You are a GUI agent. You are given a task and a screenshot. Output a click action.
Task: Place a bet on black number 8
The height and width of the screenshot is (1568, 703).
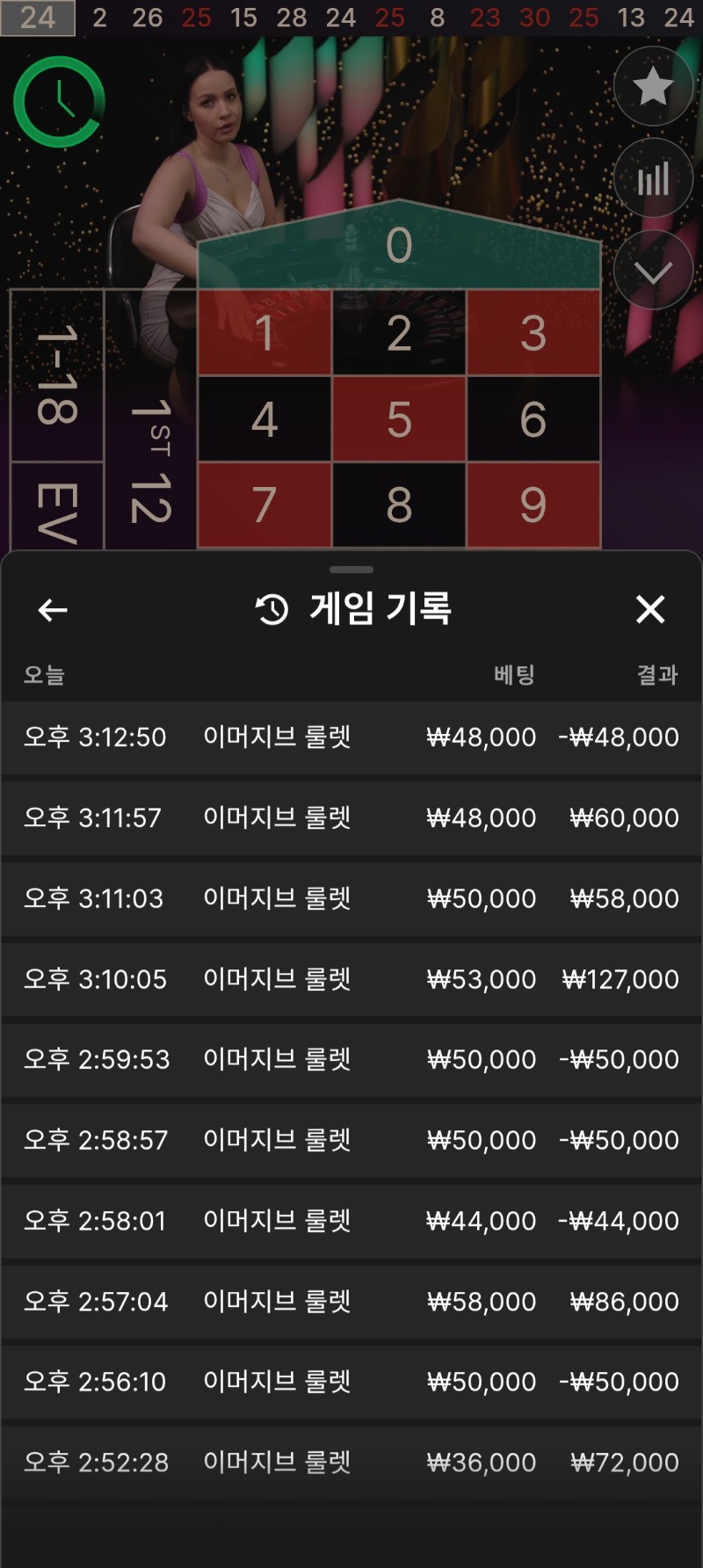tap(400, 505)
